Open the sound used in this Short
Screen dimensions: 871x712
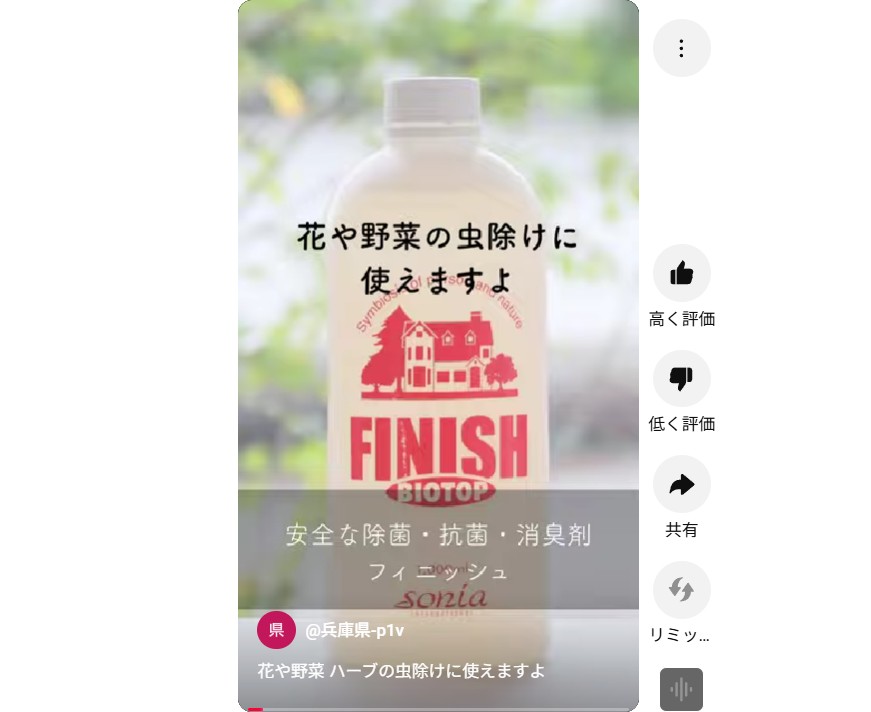click(x=681, y=689)
